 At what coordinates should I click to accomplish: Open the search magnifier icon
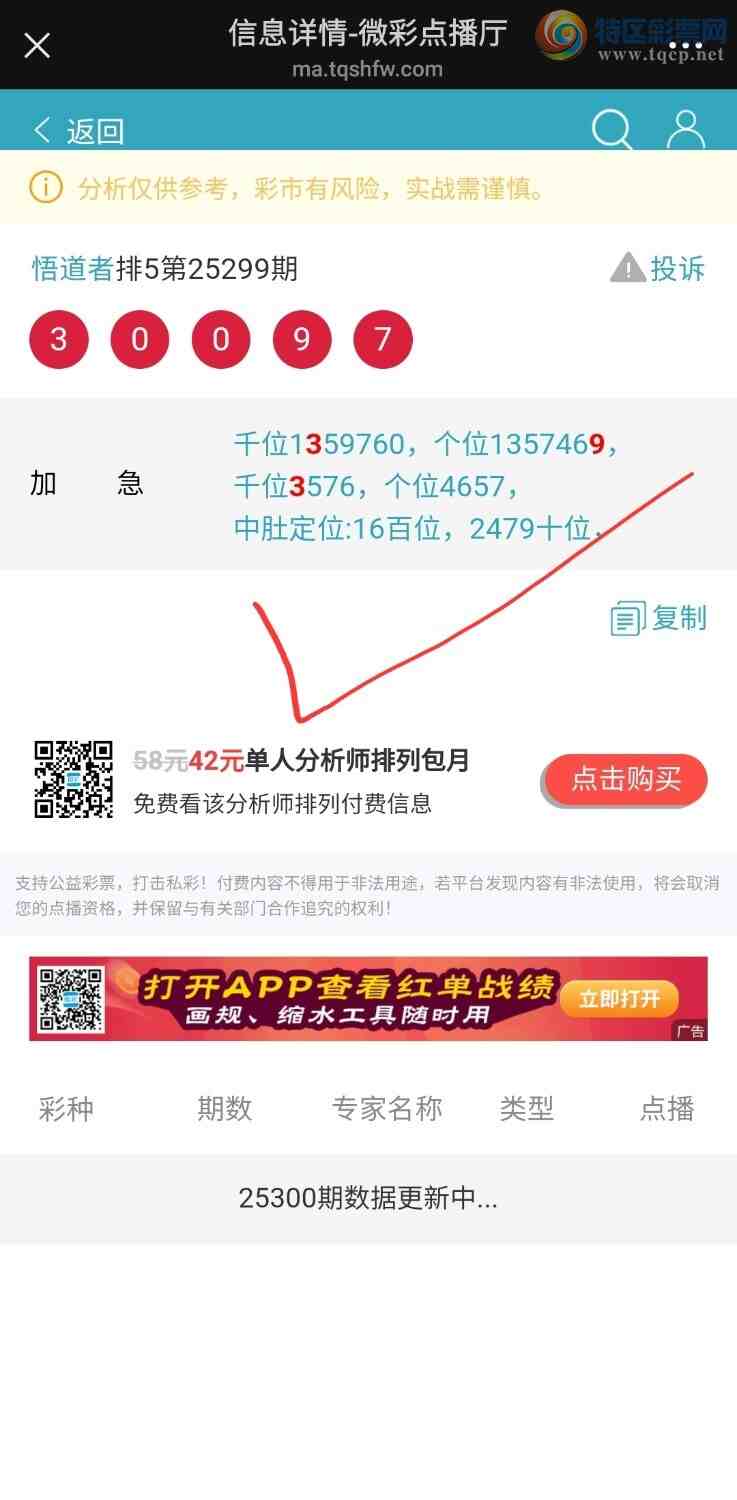tap(611, 130)
